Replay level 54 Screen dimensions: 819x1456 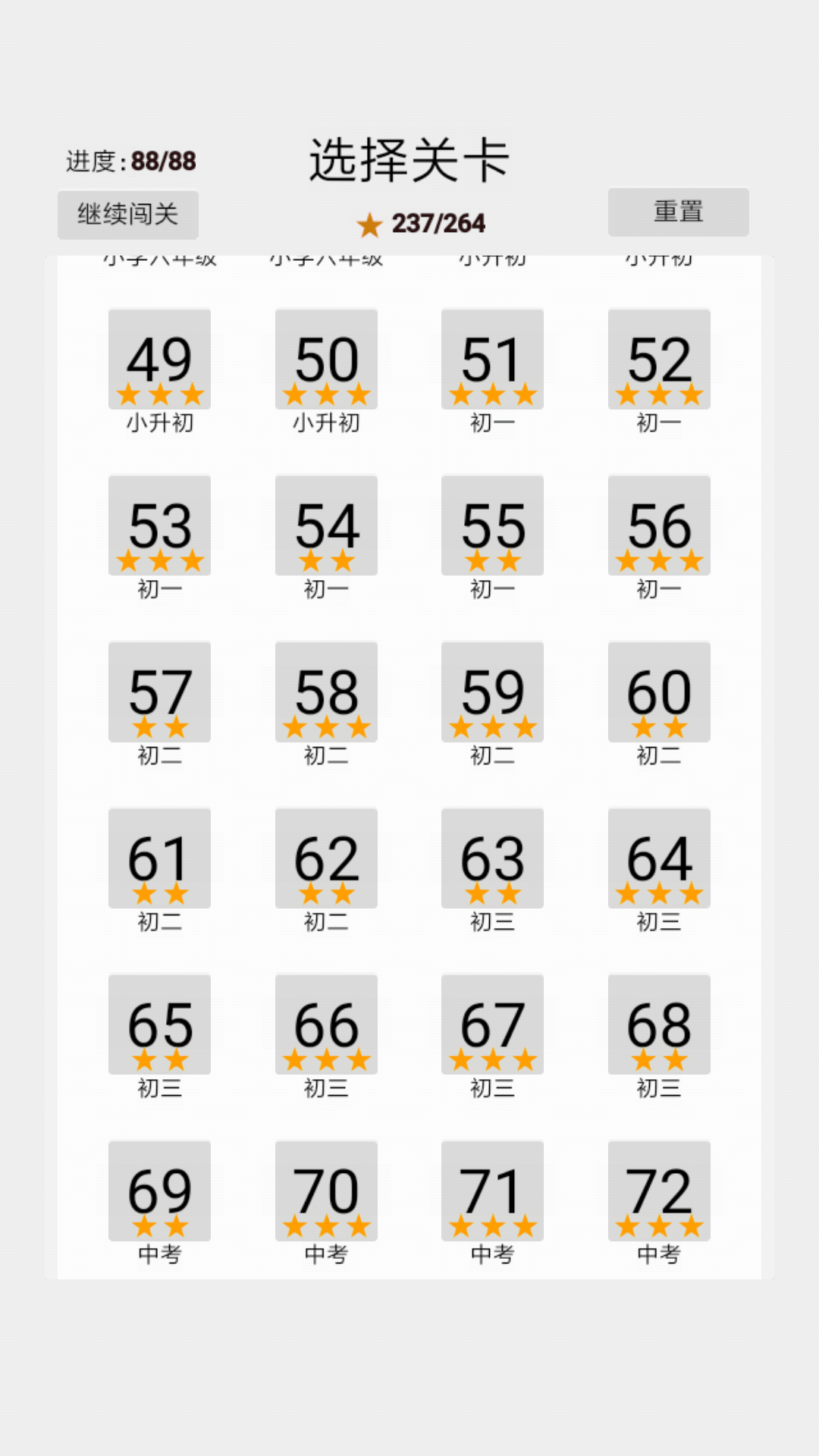(x=326, y=526)
